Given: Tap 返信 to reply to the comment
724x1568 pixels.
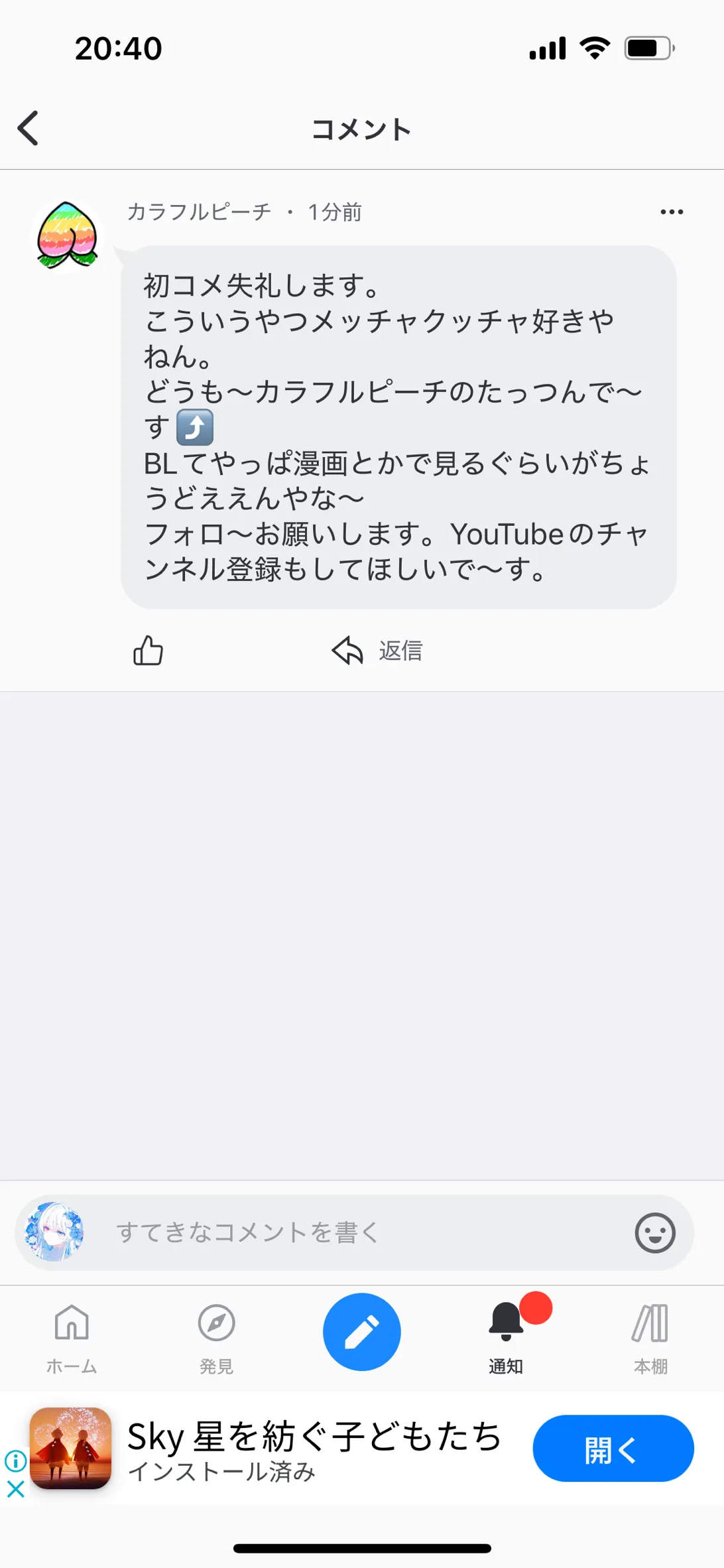Looking at the screenshot, I should pyautogui.click(x=378, y=651).
